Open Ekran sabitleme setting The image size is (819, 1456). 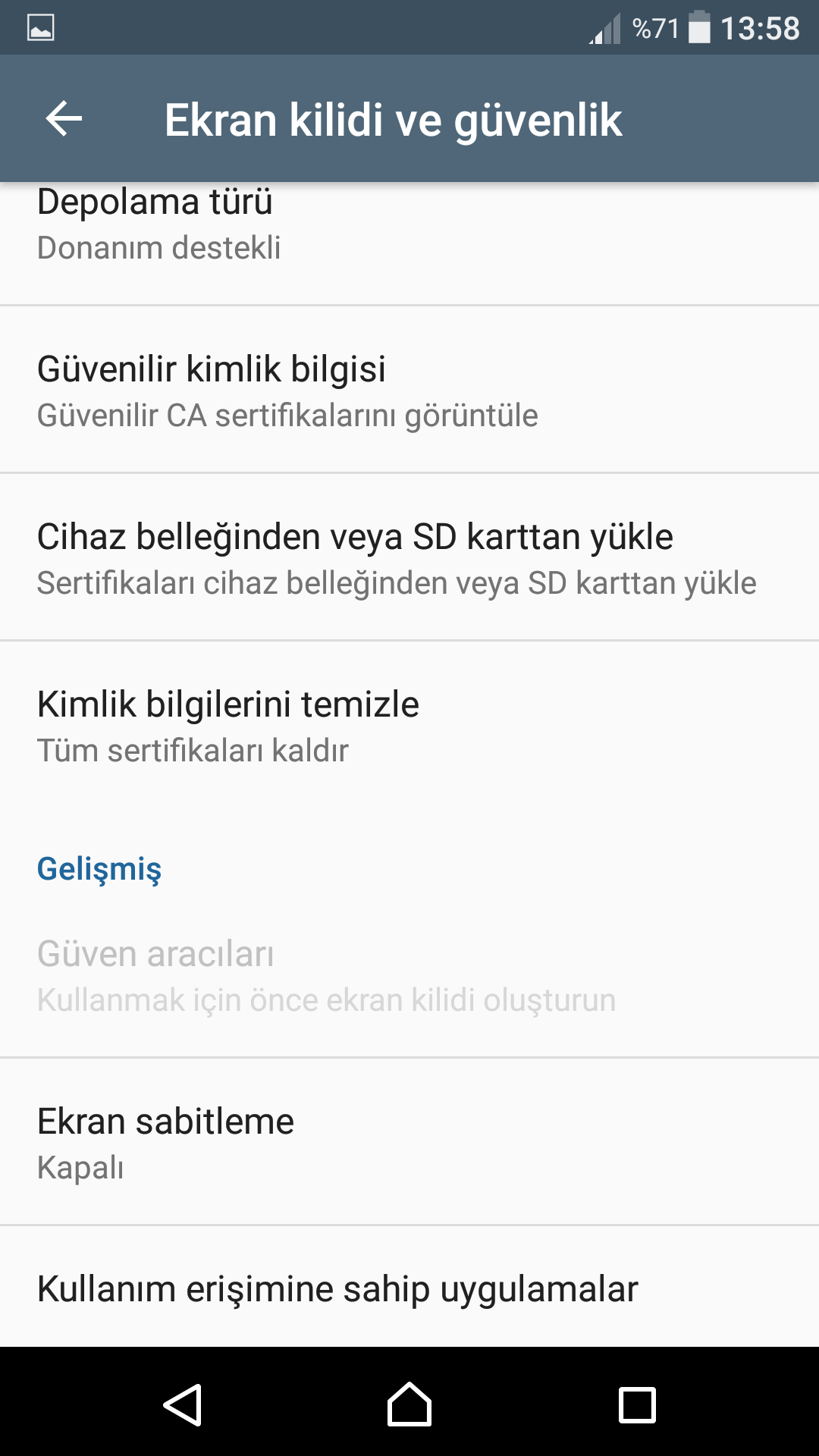[409, 1142]
